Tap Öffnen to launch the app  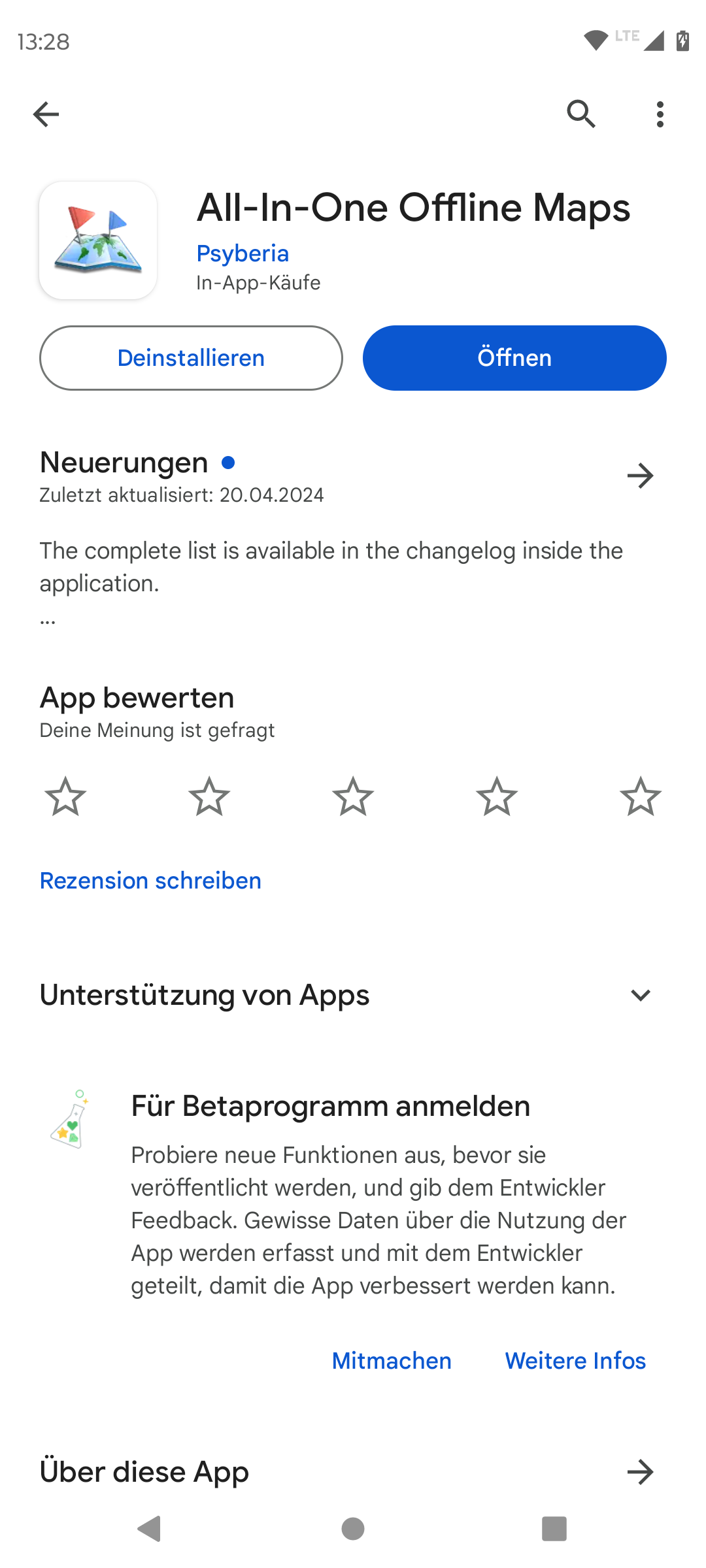pyautogui.click(x=514, y=358)
